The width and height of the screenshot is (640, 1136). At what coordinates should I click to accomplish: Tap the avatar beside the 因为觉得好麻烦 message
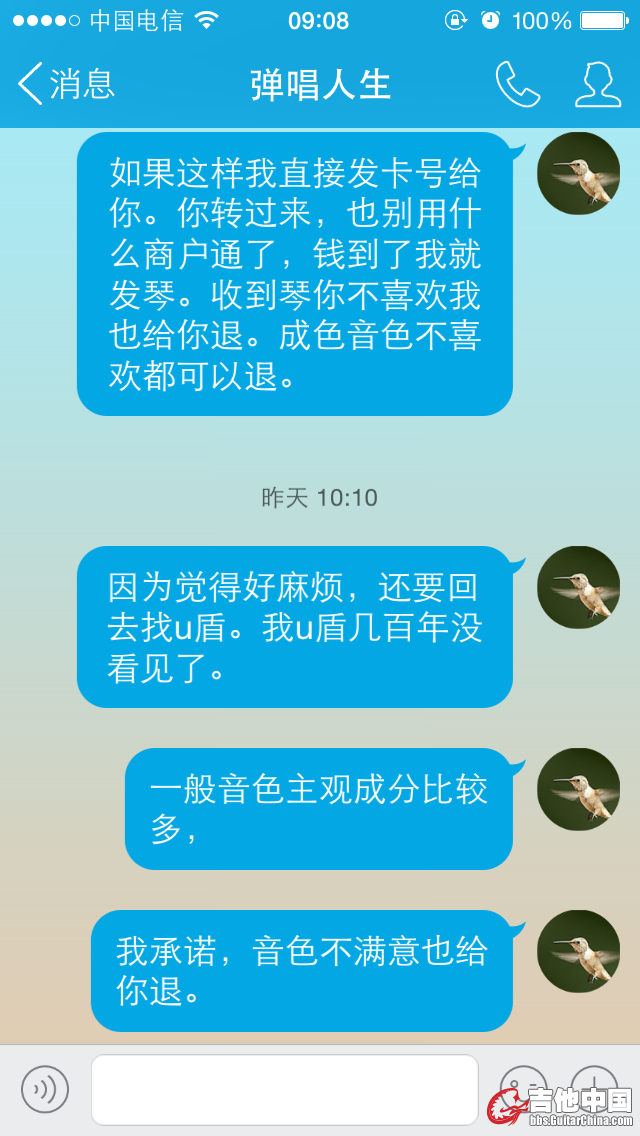coord(578,587)
